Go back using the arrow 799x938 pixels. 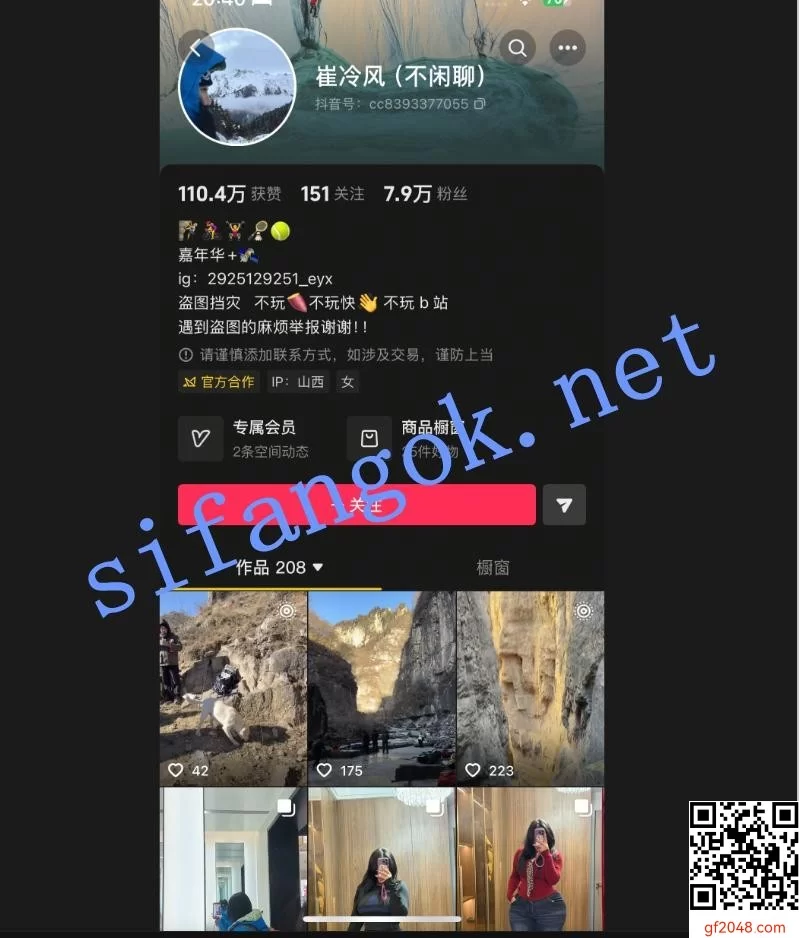tap(196, 48)
